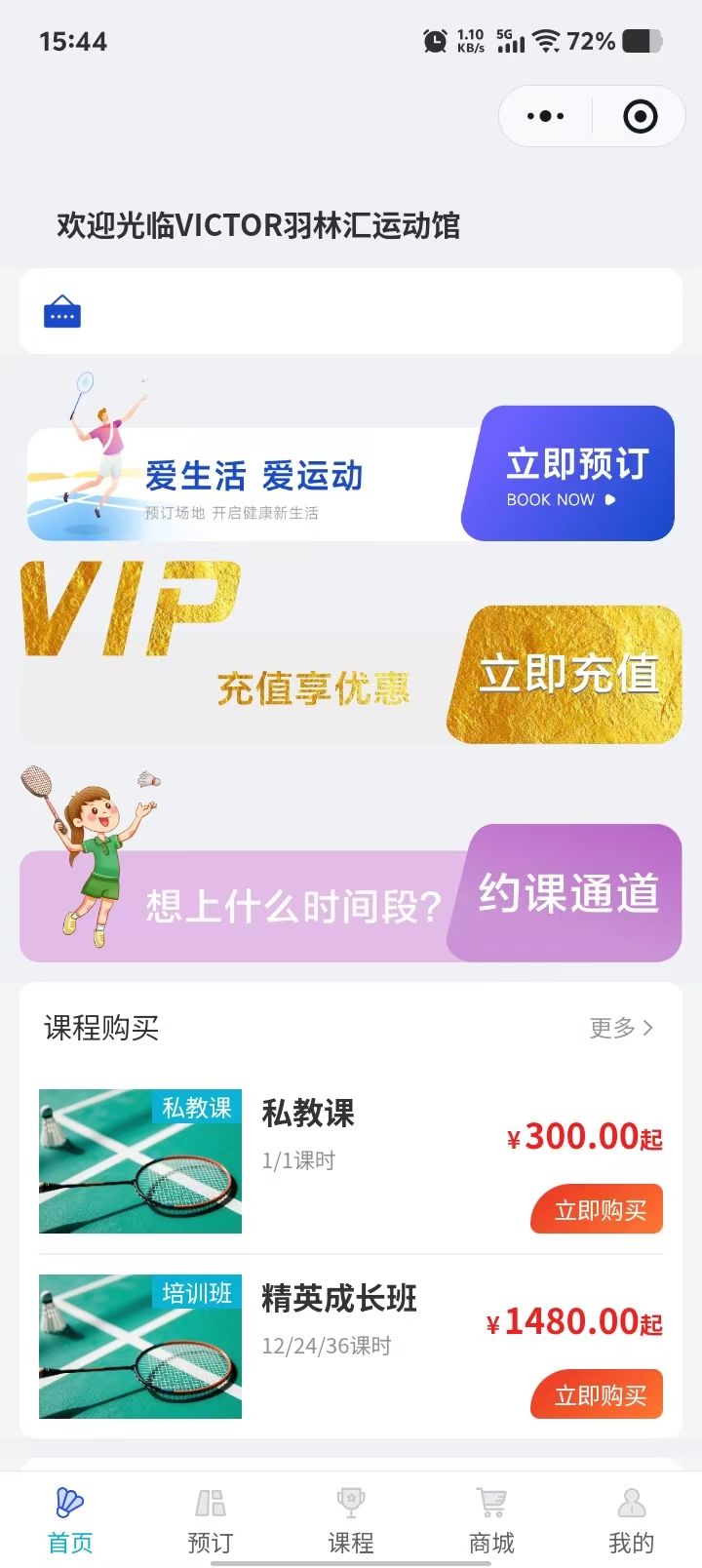Switch to the 预订 booking tab
702x1568 pixels.
[211, 1519]
